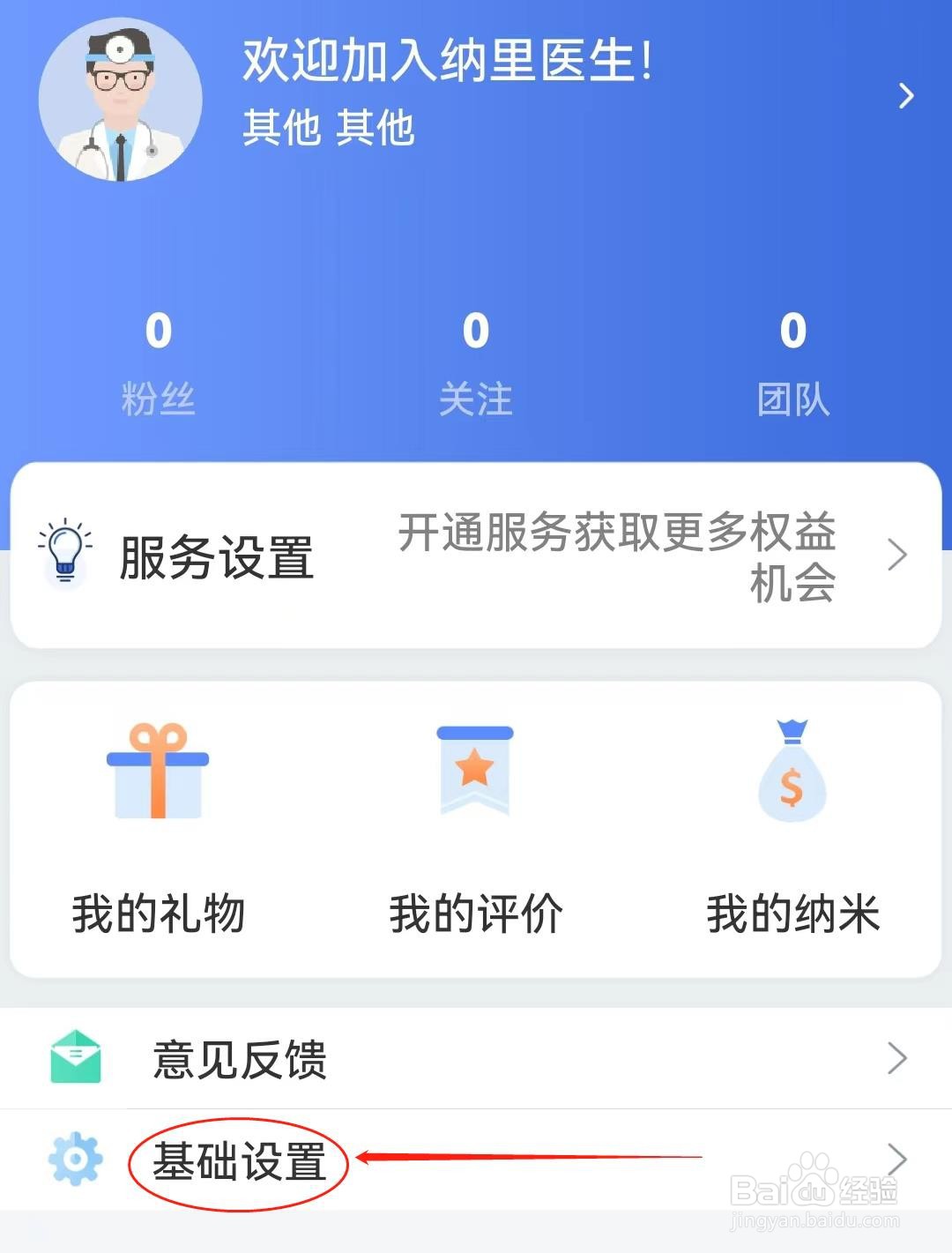This screenshot has width=952, height=1253.
Task: View the 关注 following list
Action: 475,363
